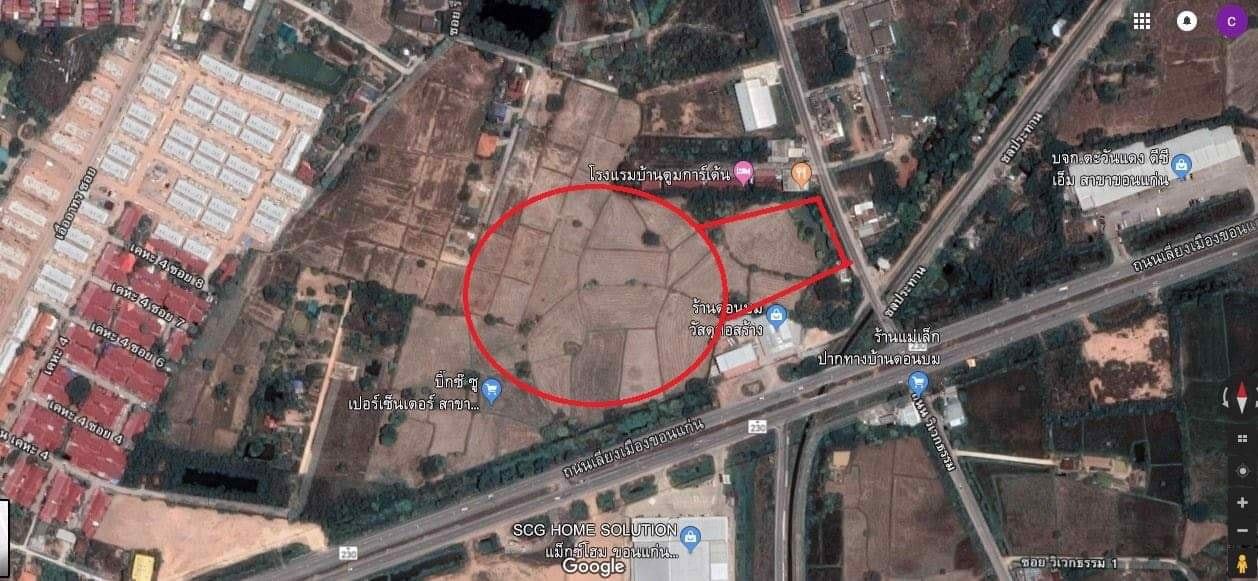This screenshot has width=1258, height=581.
Task: Open the purple C account avatar
Action: 1231,21
